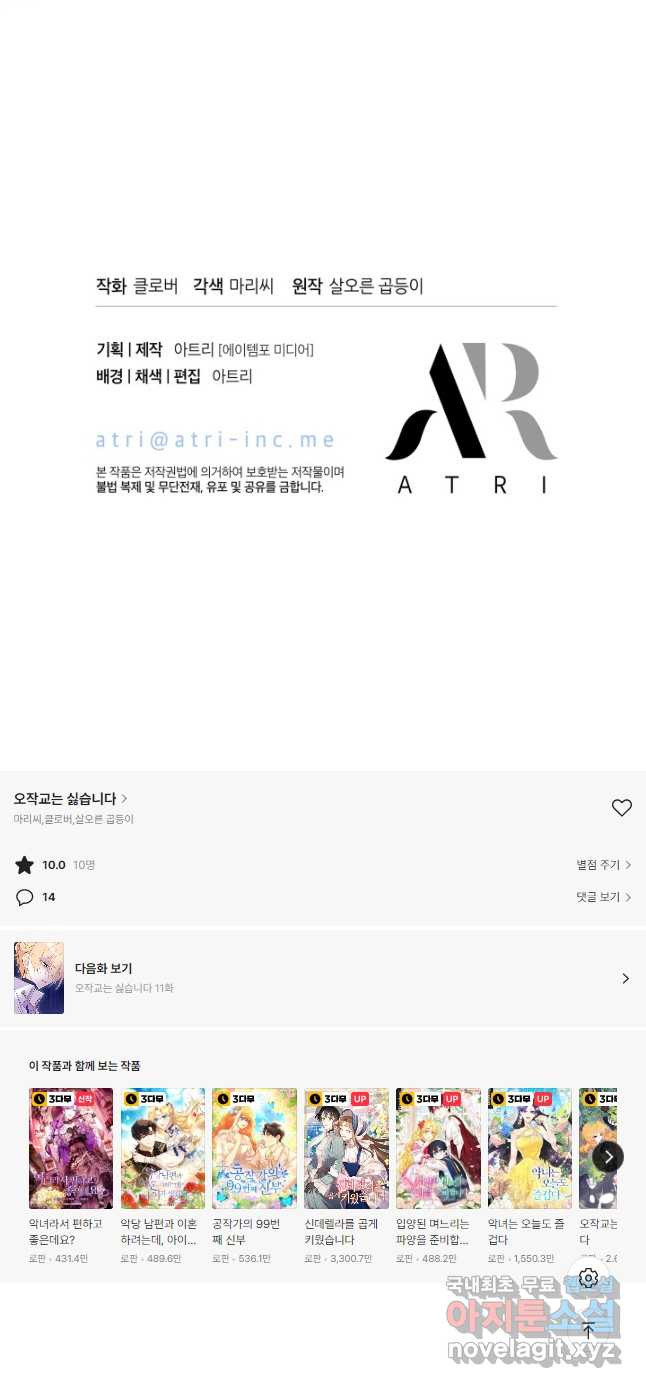Jump to top with the up arrow
Image resolution: width=646 pixels, height=1388 pixels.
[588, 1330]
